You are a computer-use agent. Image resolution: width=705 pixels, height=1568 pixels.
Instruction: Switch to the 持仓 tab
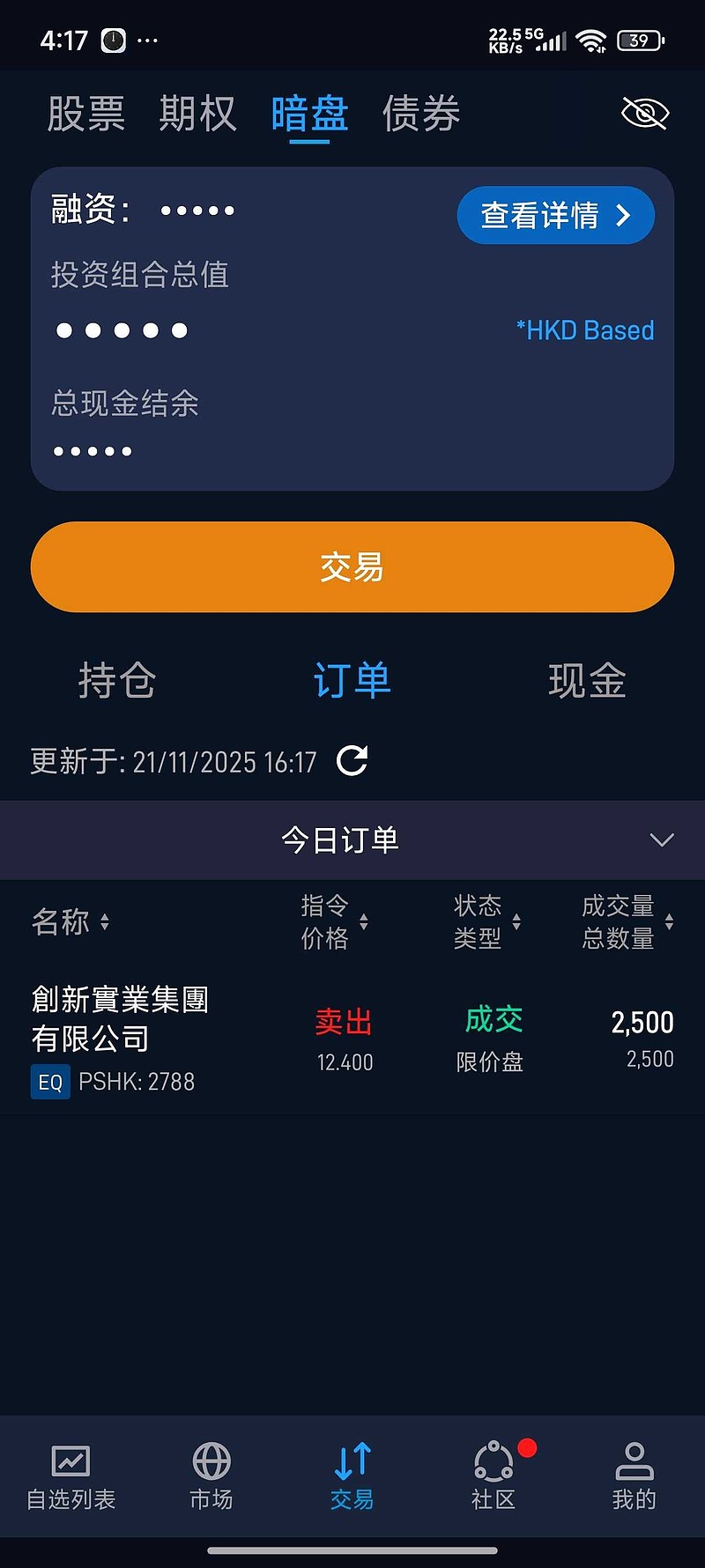tap(118, 681)
